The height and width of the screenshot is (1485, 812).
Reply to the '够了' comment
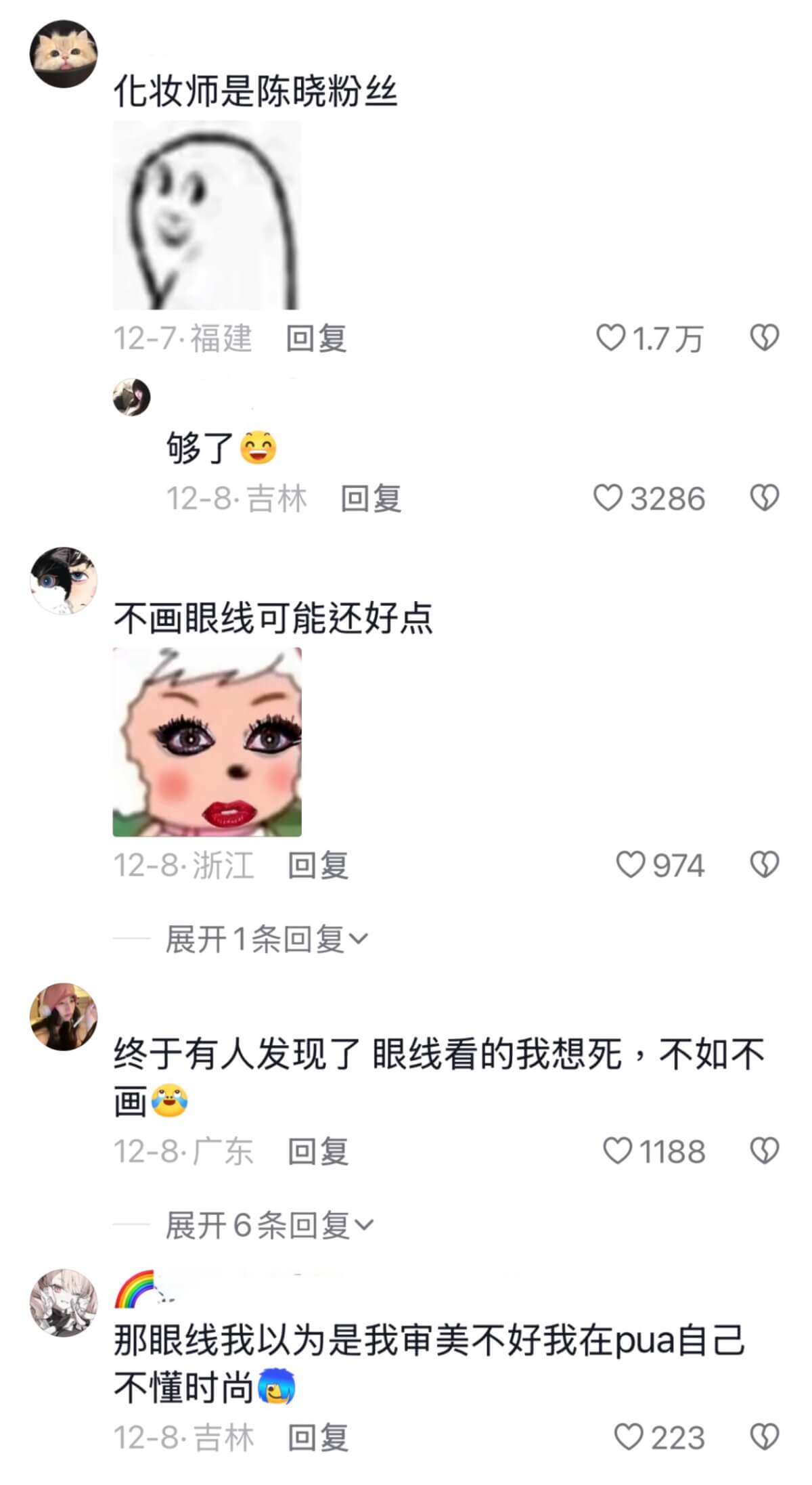pos(371,499)
